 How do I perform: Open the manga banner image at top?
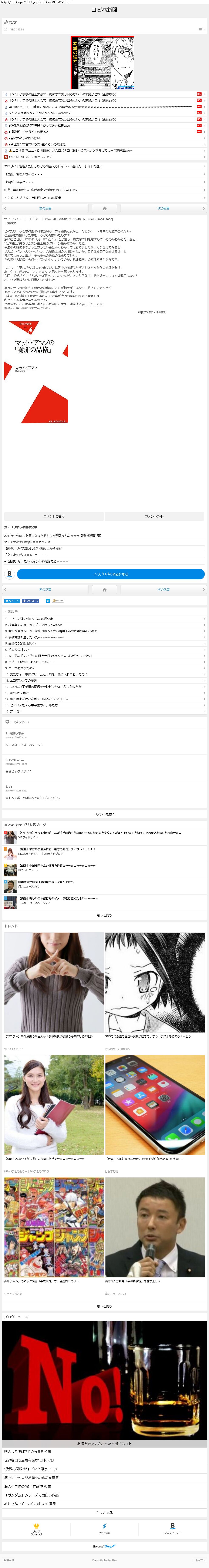tap(102, 63)
